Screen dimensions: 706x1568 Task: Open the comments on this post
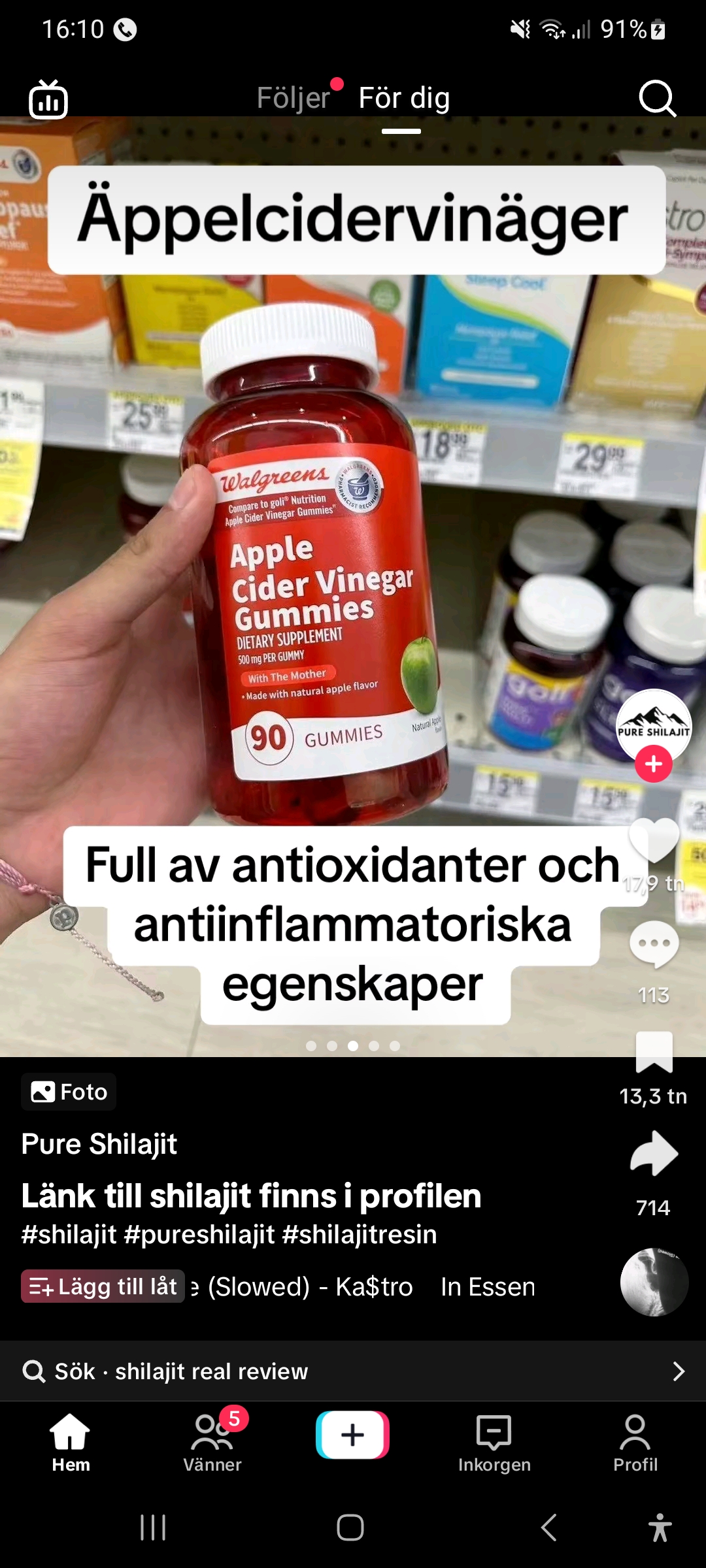pyautogui.click(x=654, y=945)
